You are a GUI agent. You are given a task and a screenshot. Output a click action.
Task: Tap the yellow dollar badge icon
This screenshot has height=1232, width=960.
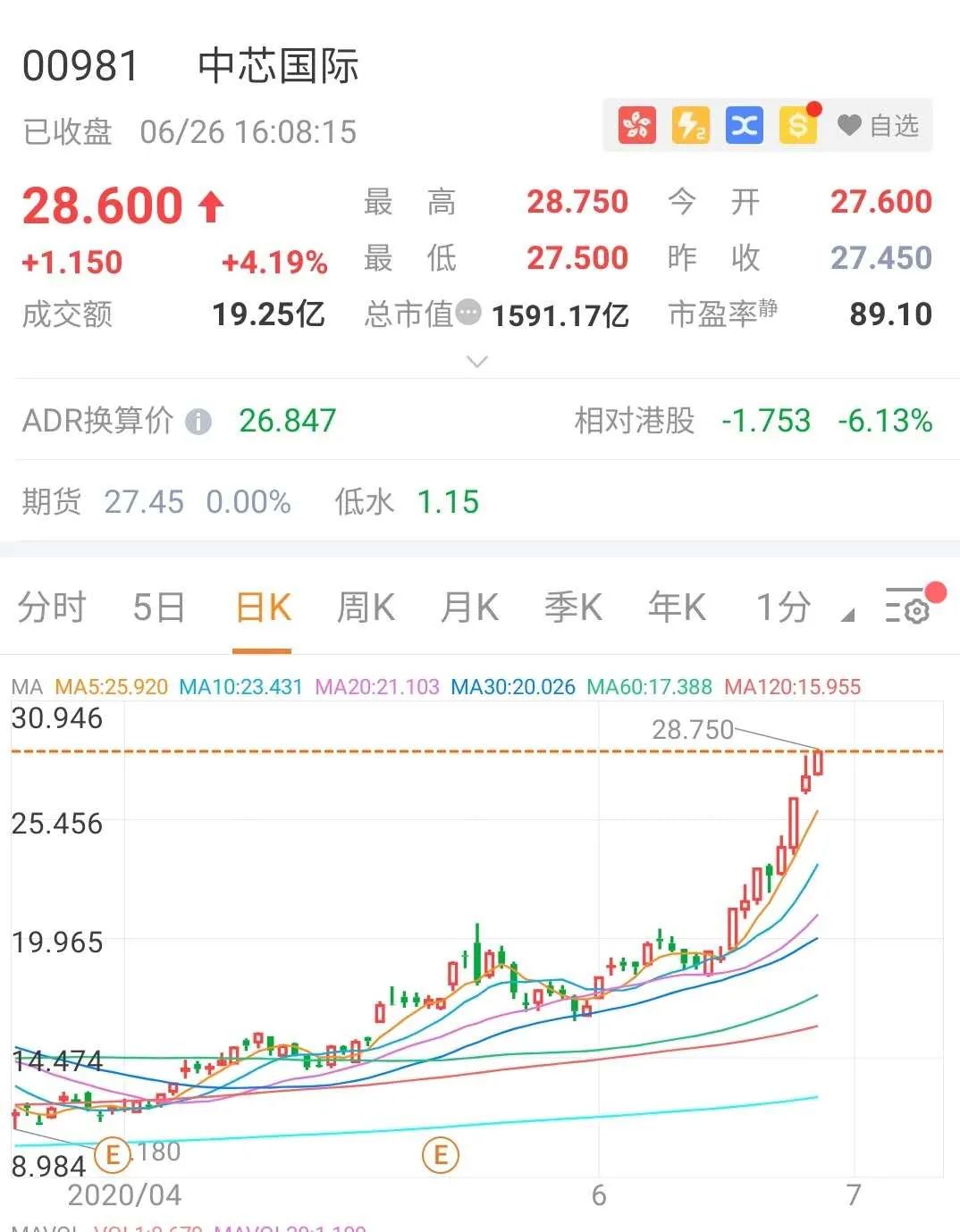(798, 126)
